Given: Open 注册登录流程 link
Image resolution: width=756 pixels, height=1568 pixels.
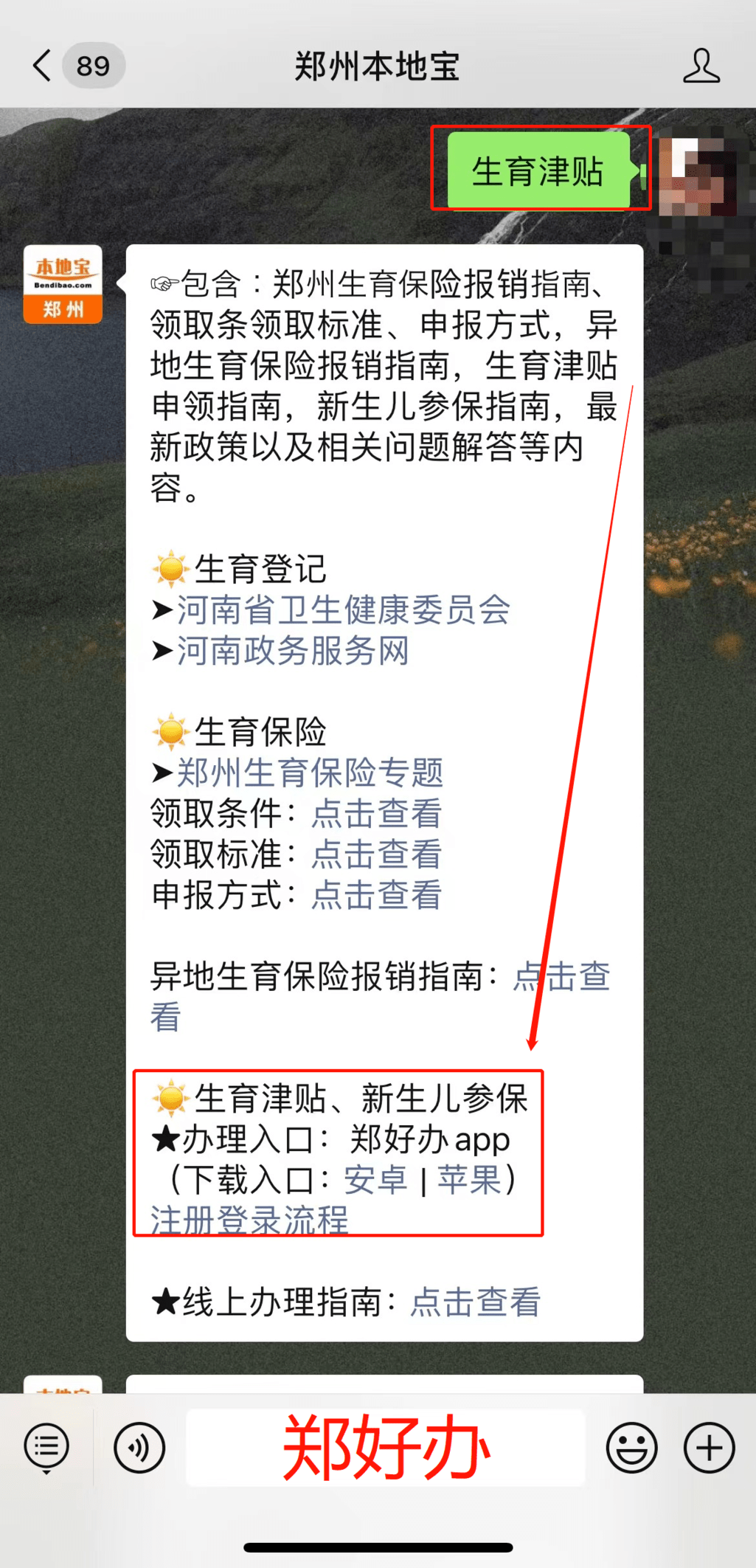Looking at the screenshot, I should point(249,1219).
